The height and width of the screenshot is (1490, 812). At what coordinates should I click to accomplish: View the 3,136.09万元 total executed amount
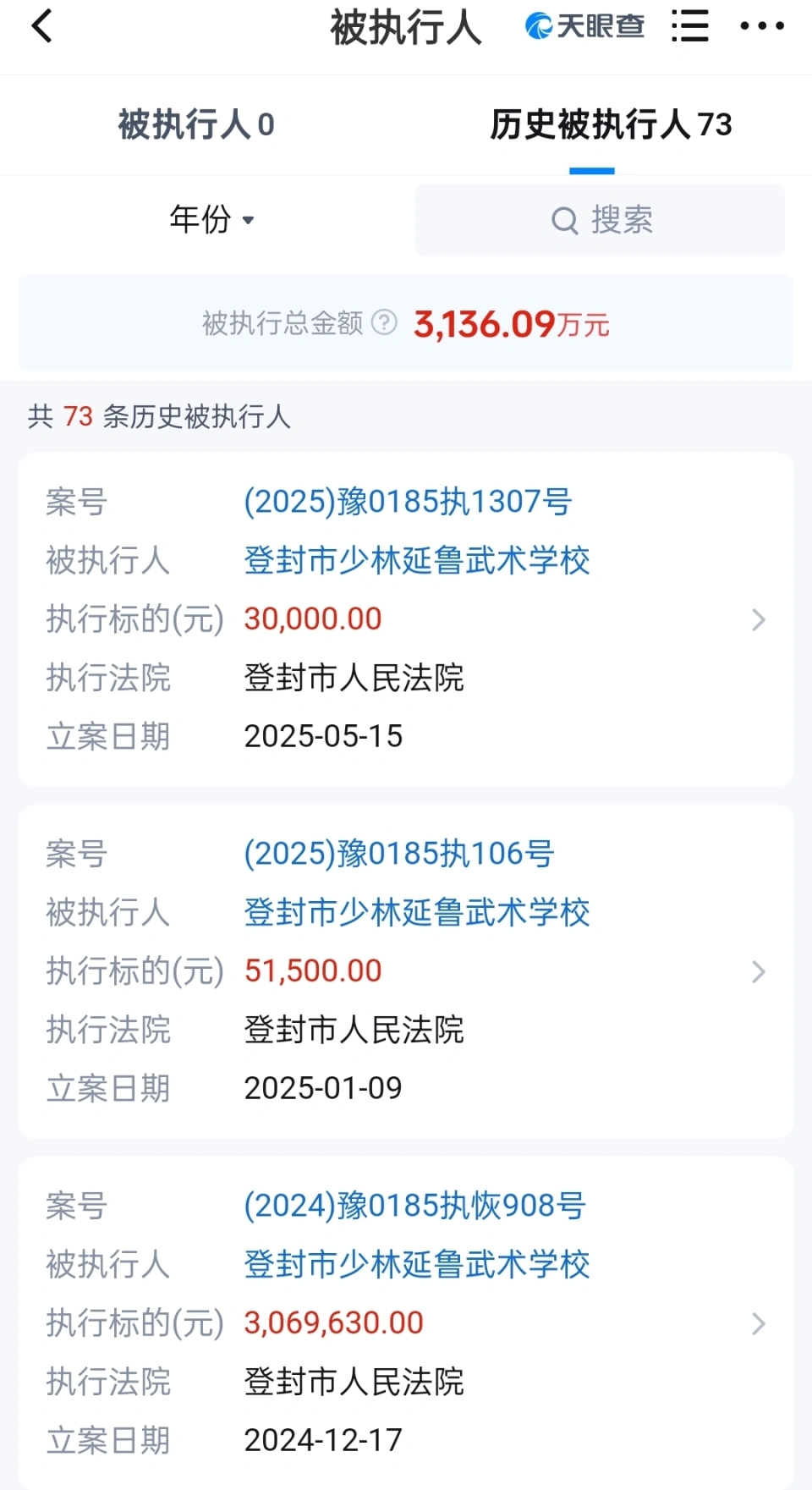tap(511, 323)
